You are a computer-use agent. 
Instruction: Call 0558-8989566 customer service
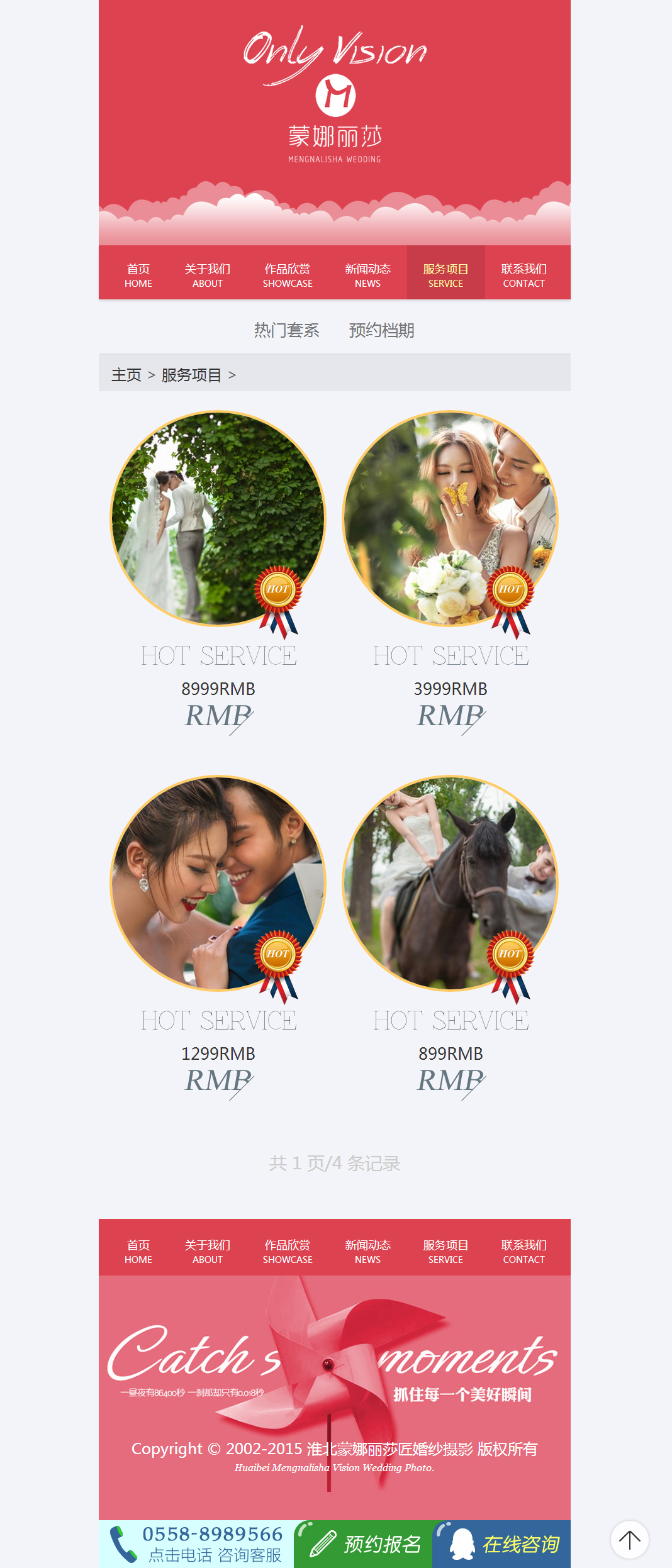[x=196, y=1544]
